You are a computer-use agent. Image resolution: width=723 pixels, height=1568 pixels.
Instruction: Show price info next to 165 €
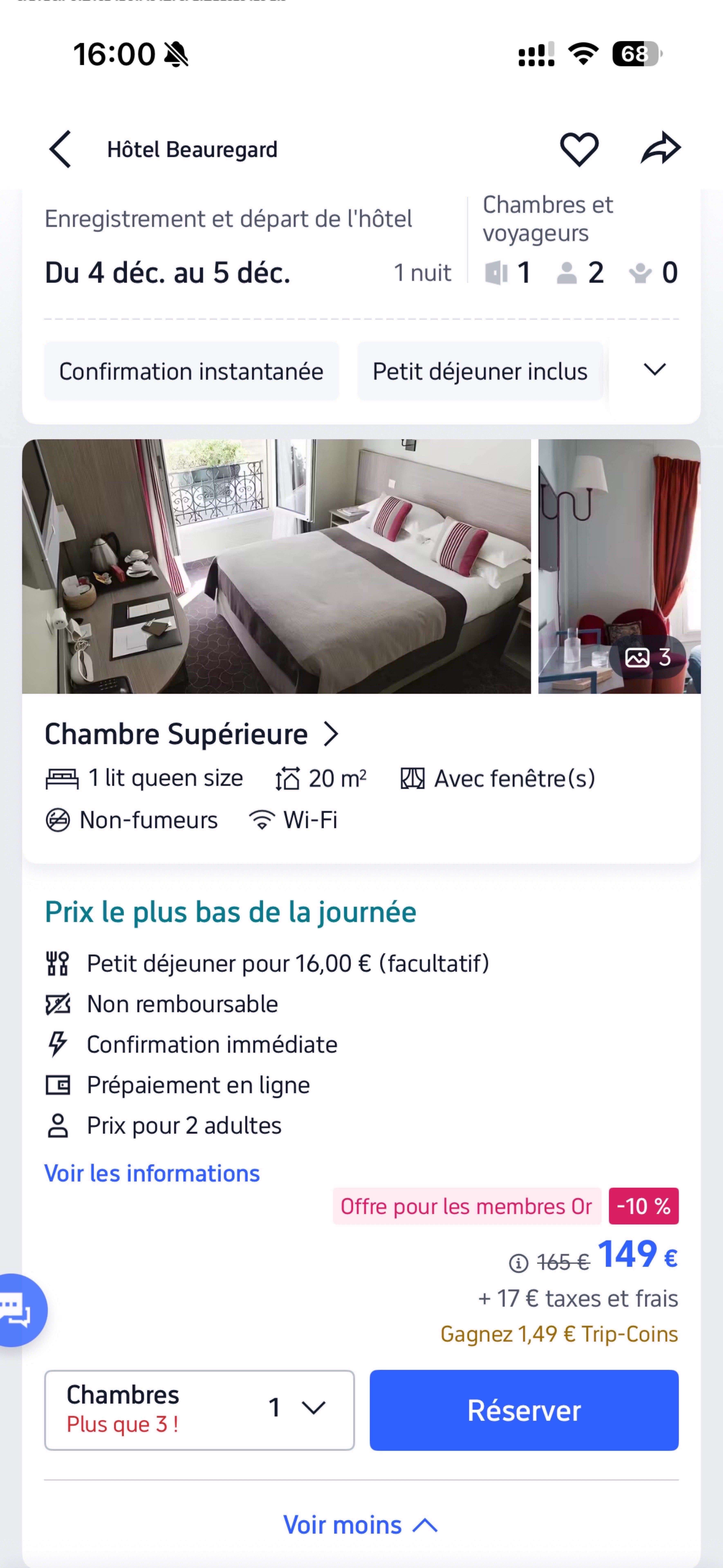[518, 1263]
